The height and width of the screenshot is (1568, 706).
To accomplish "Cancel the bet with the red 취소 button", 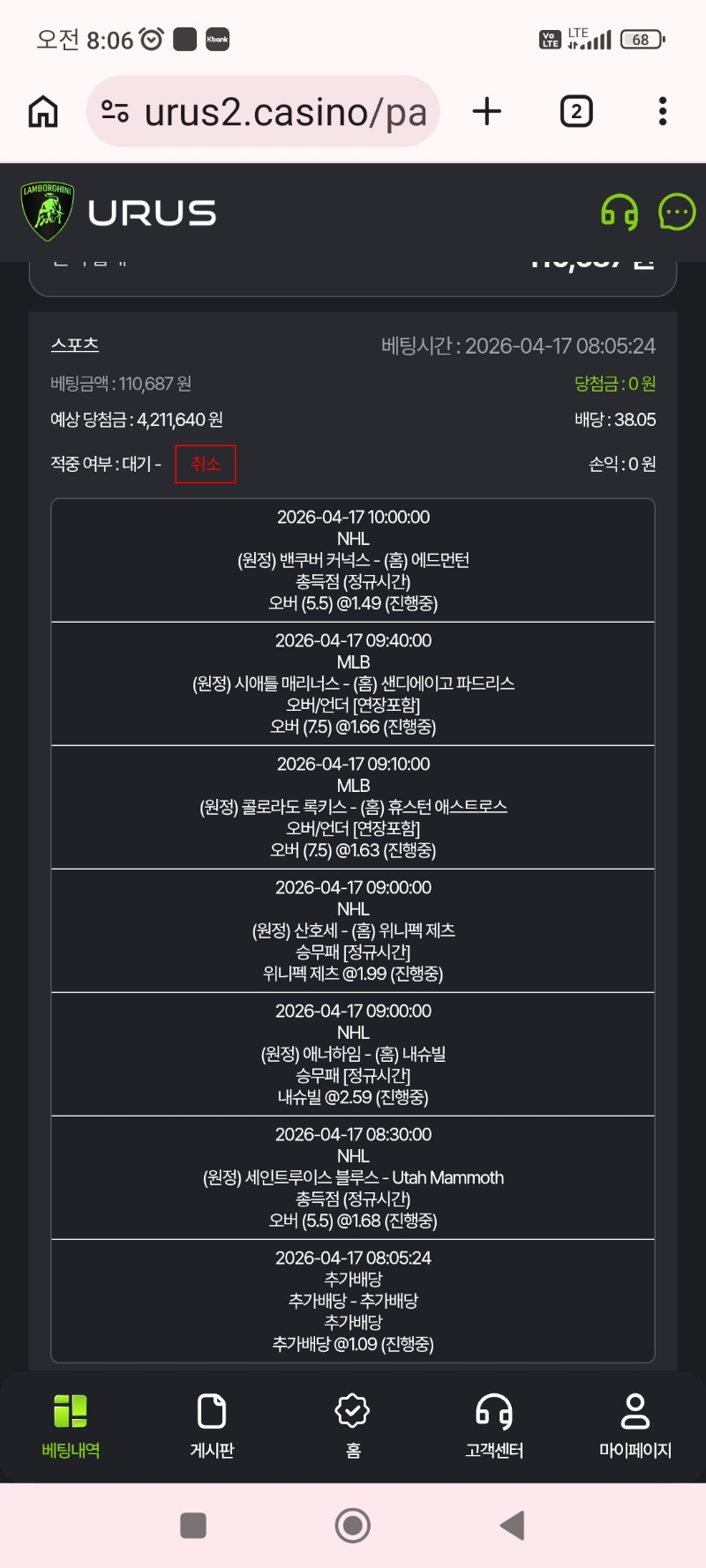I will pyautogui.click(x=205, y=464).
